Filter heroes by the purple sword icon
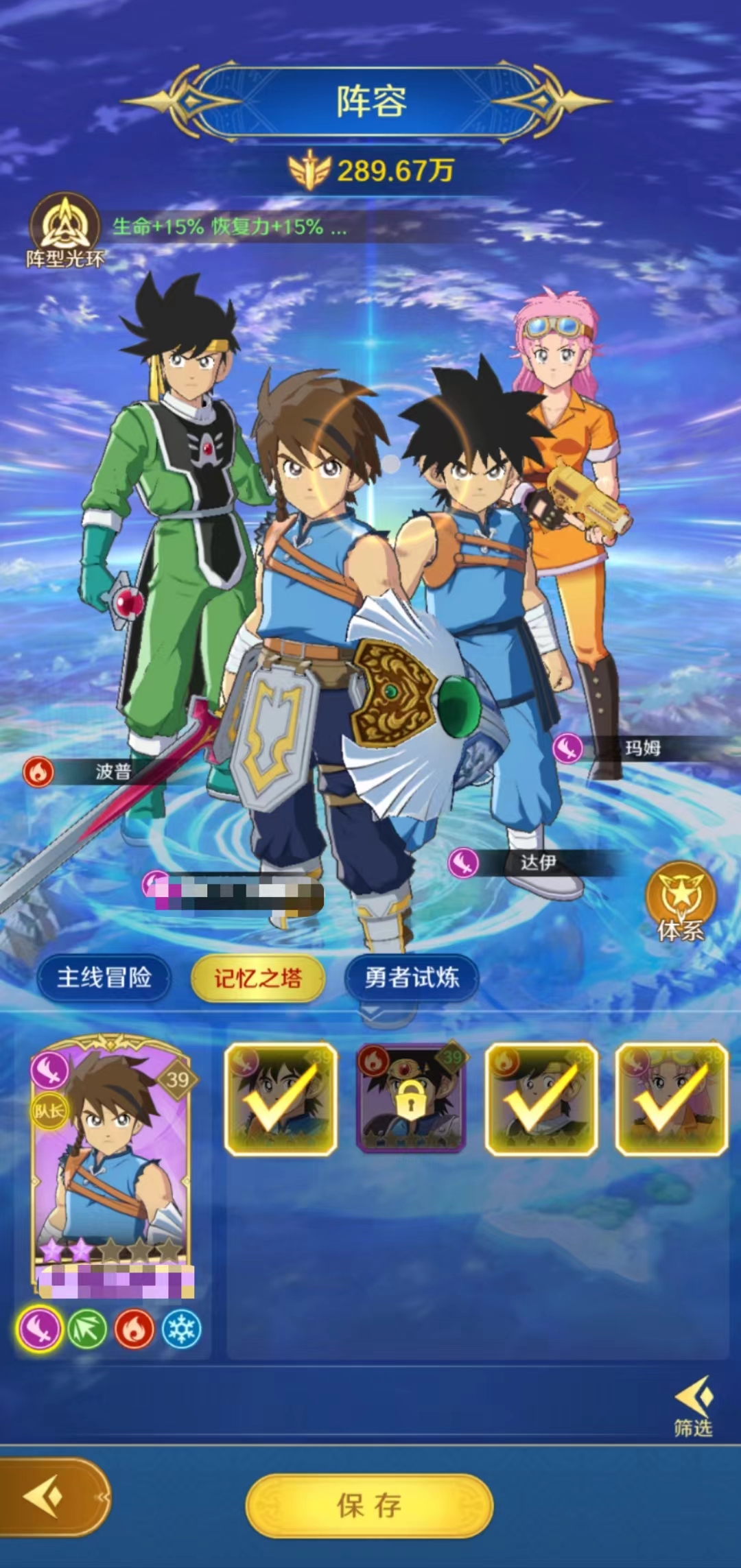The height and width of the screenshot is (1568, 741). [x=39, y=1329]
